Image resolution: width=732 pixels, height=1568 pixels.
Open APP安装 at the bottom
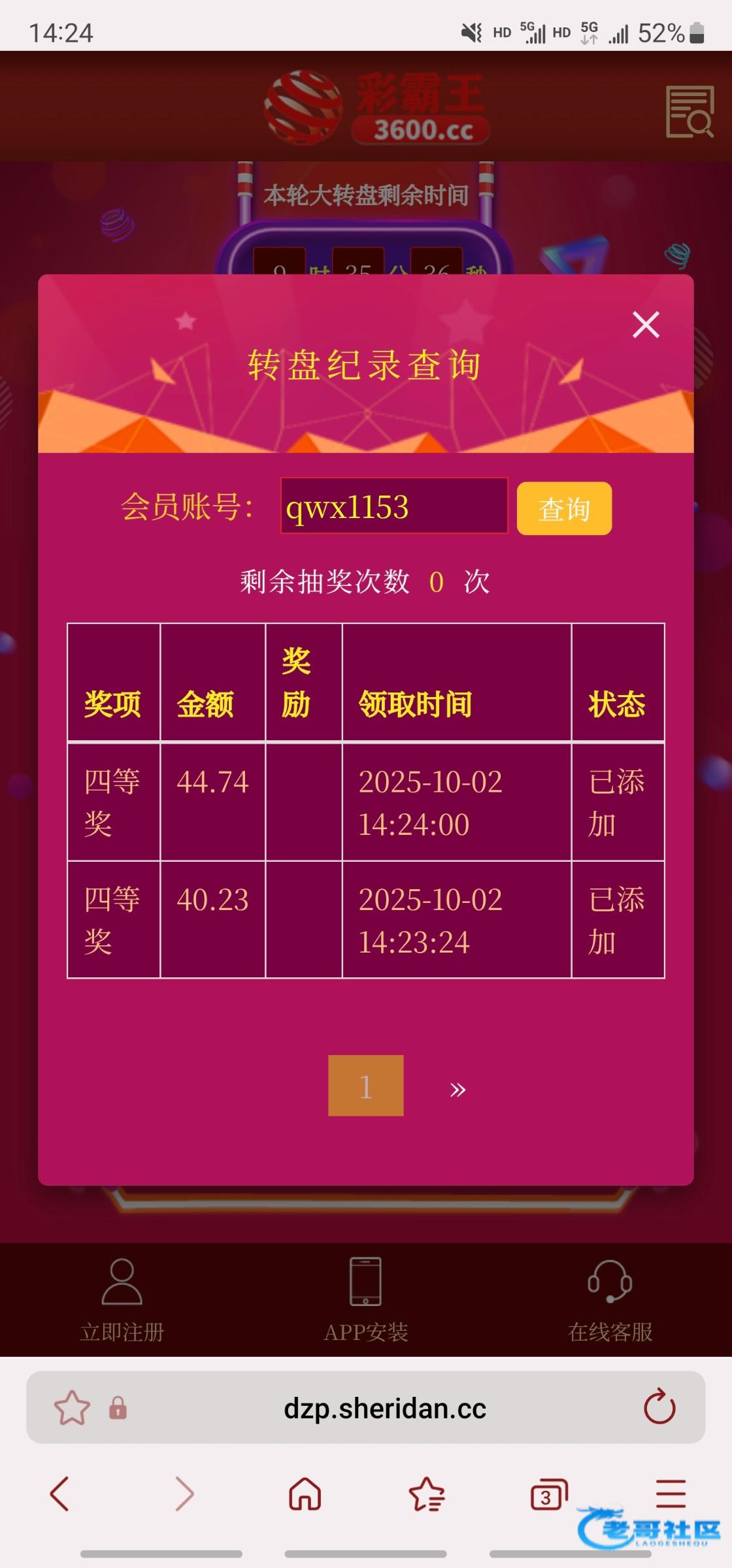point(365,1299)
